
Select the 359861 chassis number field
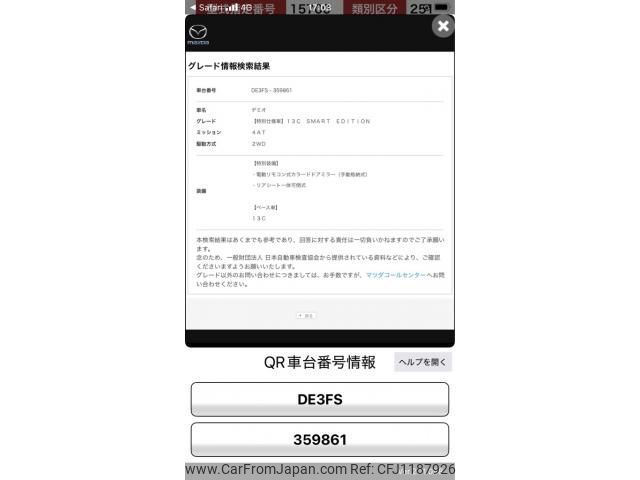point(320,439)
